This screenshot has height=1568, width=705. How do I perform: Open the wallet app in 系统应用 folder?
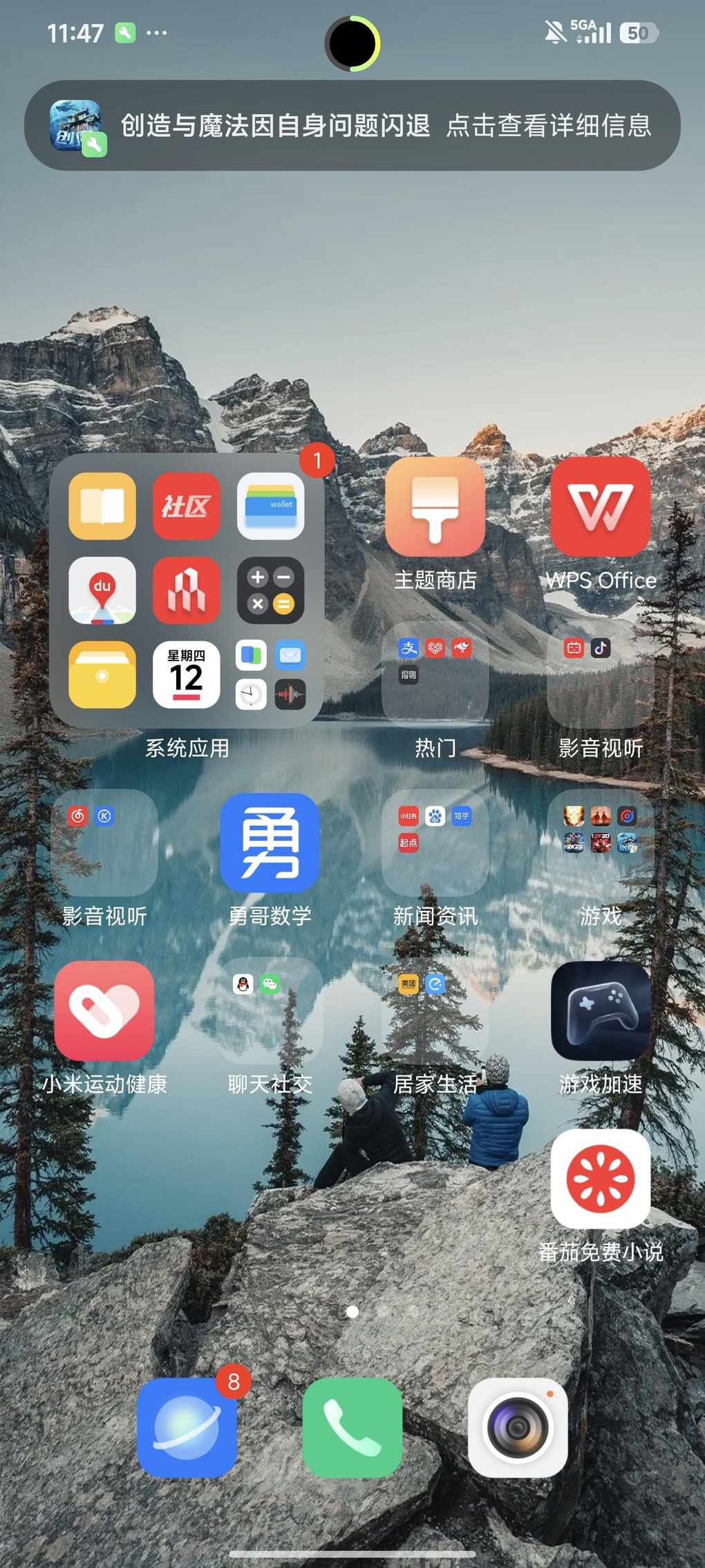(270, 506)
